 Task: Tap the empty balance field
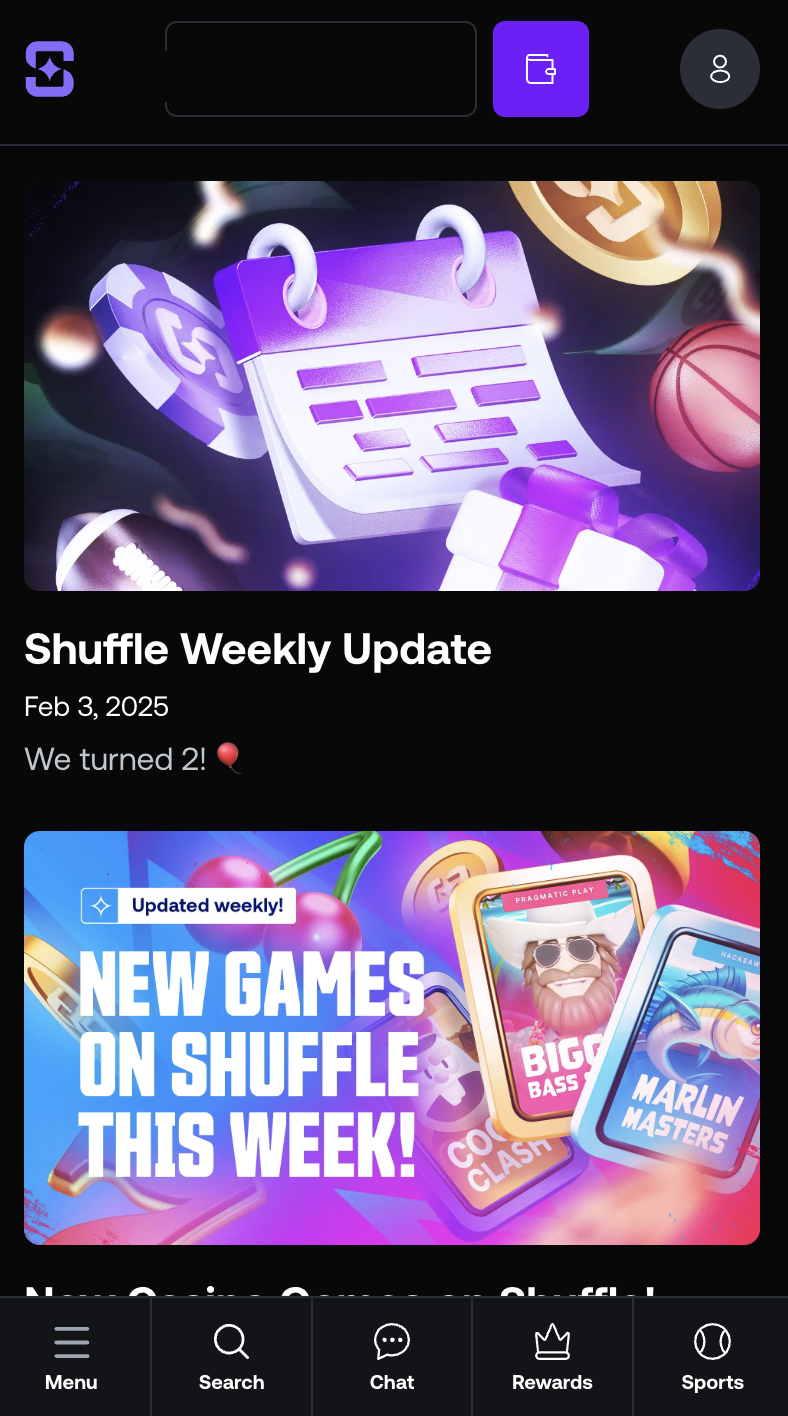320,69
